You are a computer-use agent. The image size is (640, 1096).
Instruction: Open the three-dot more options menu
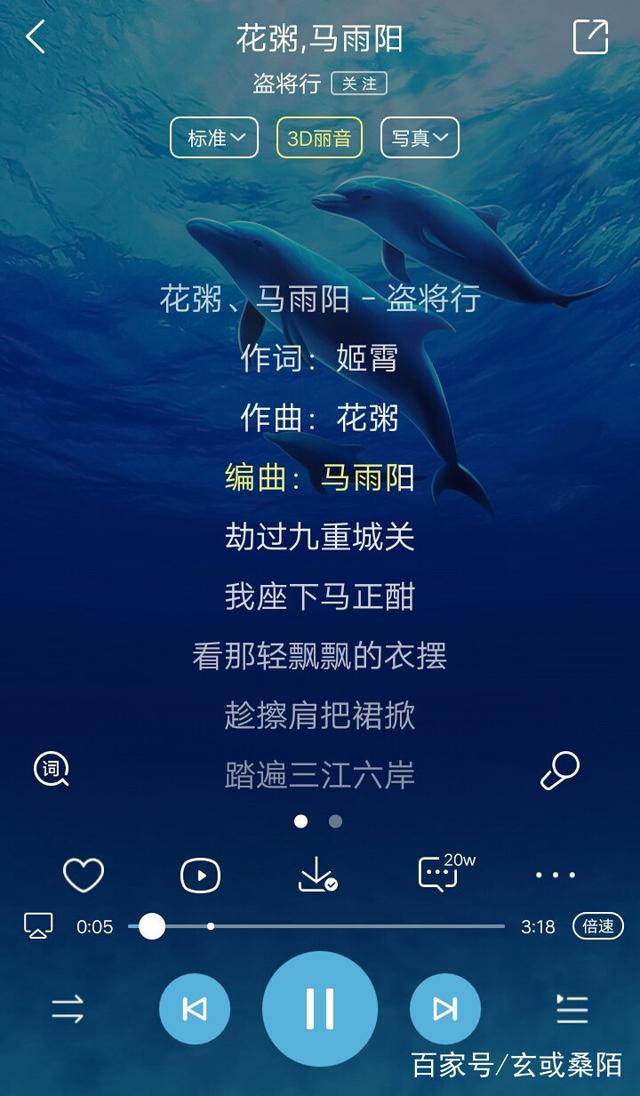point(555,875)
